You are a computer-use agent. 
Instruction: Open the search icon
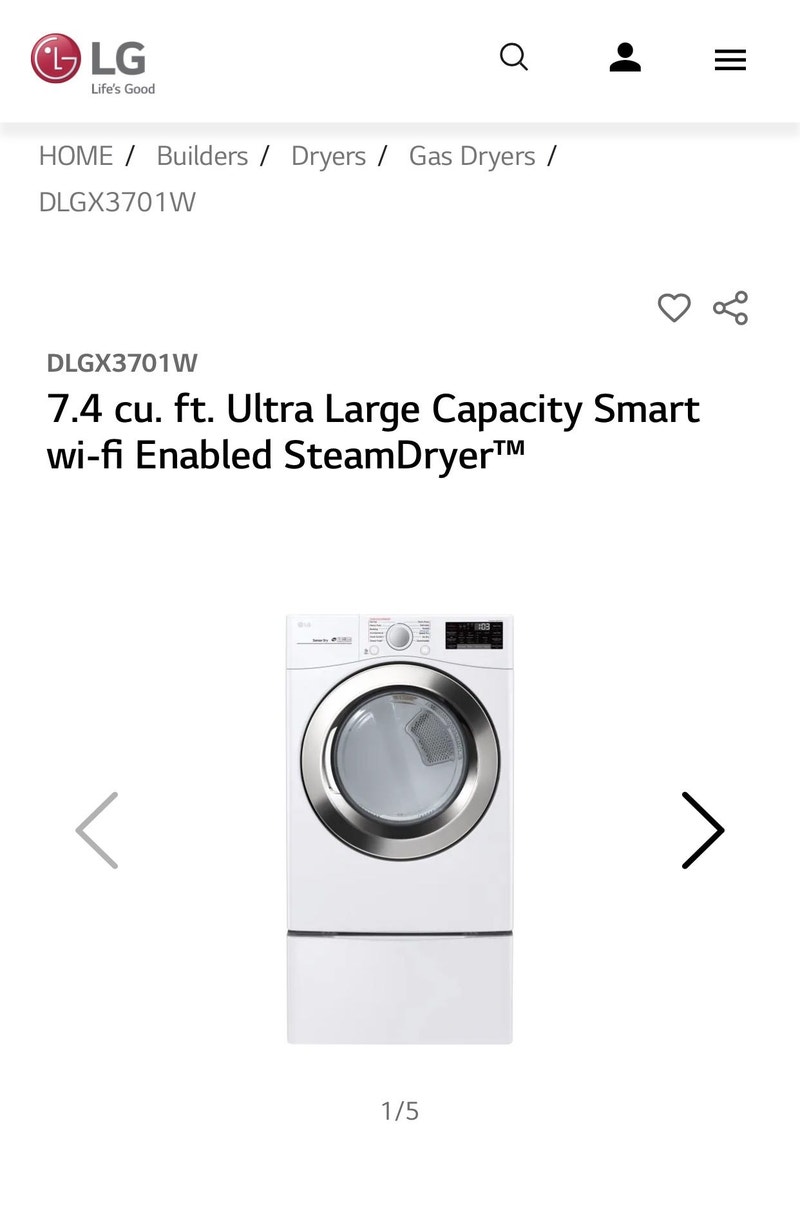(514, 58)
